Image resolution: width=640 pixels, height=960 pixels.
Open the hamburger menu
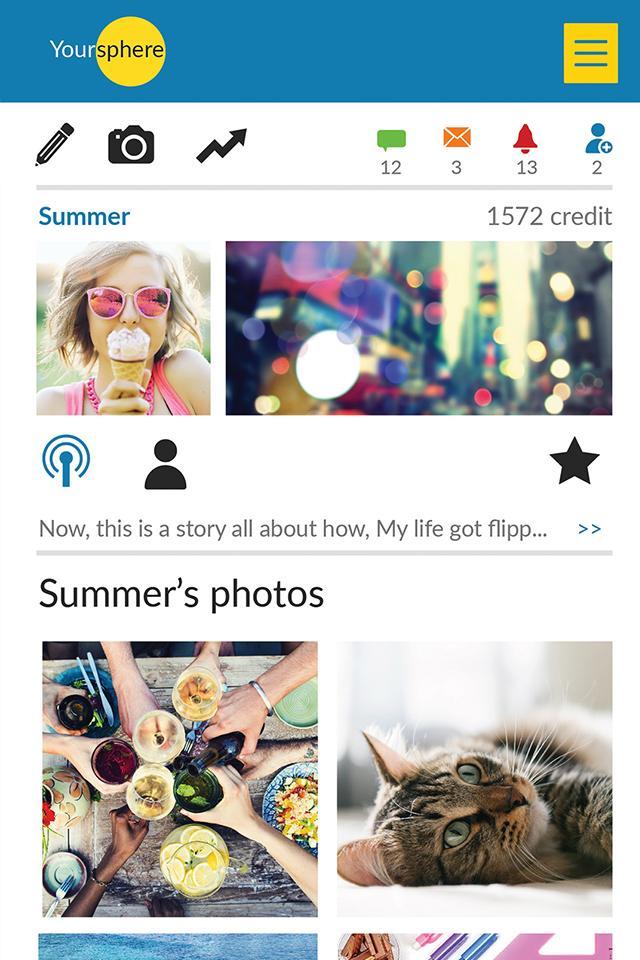[590, 52]
